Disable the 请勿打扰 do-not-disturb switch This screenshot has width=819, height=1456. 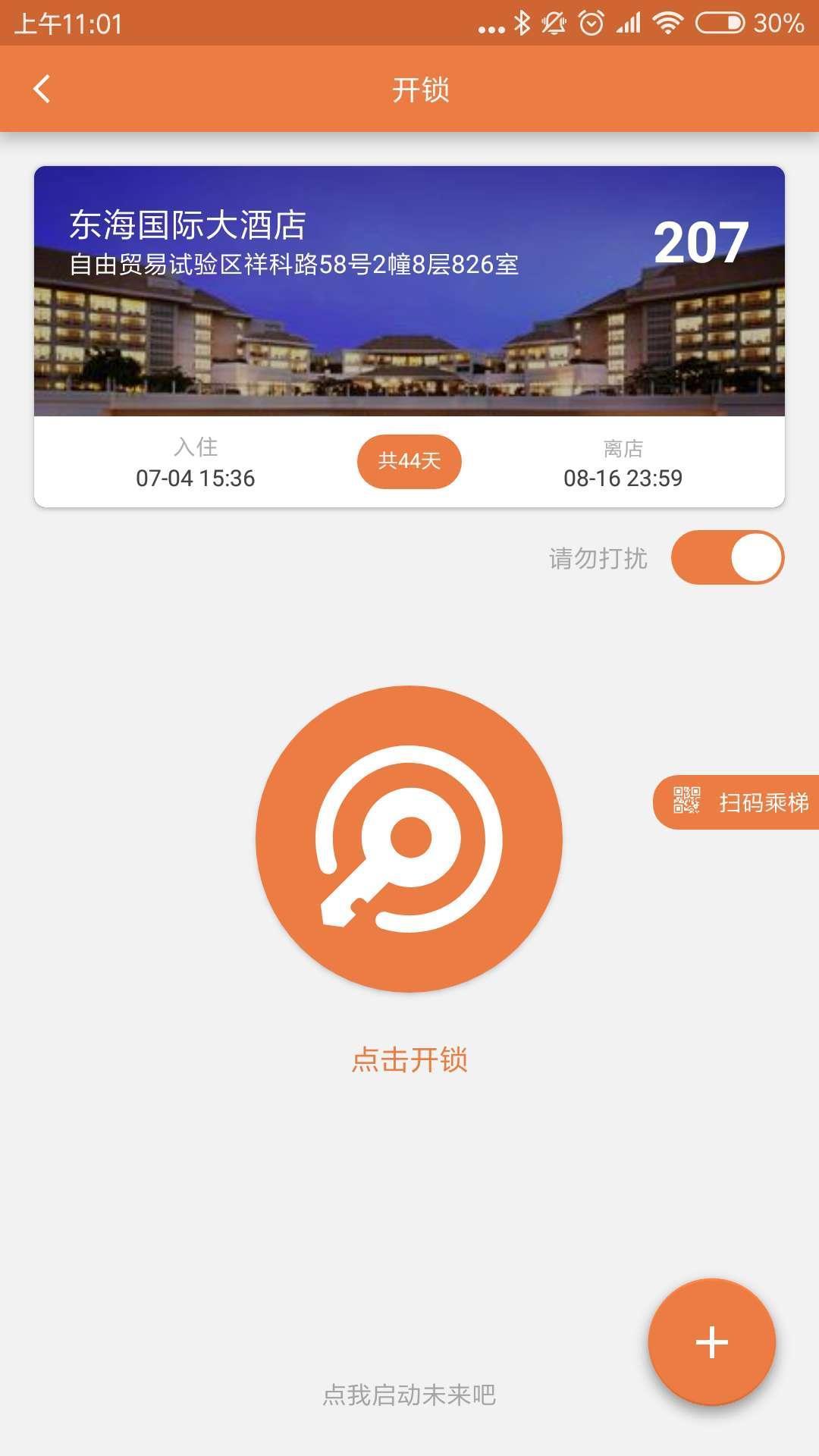click(728, 557)
